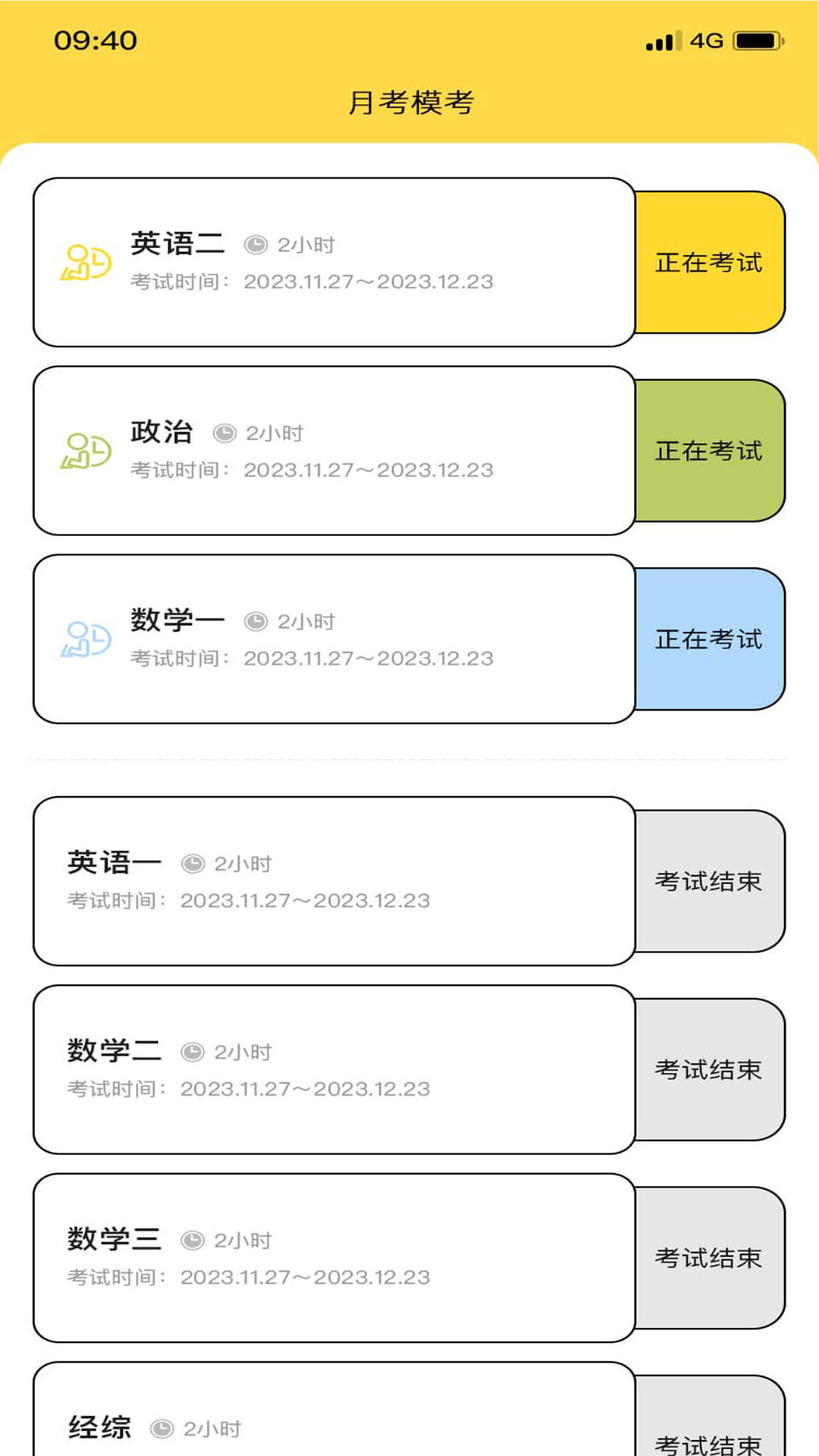Open the 政治 exam card

[334, 450]
